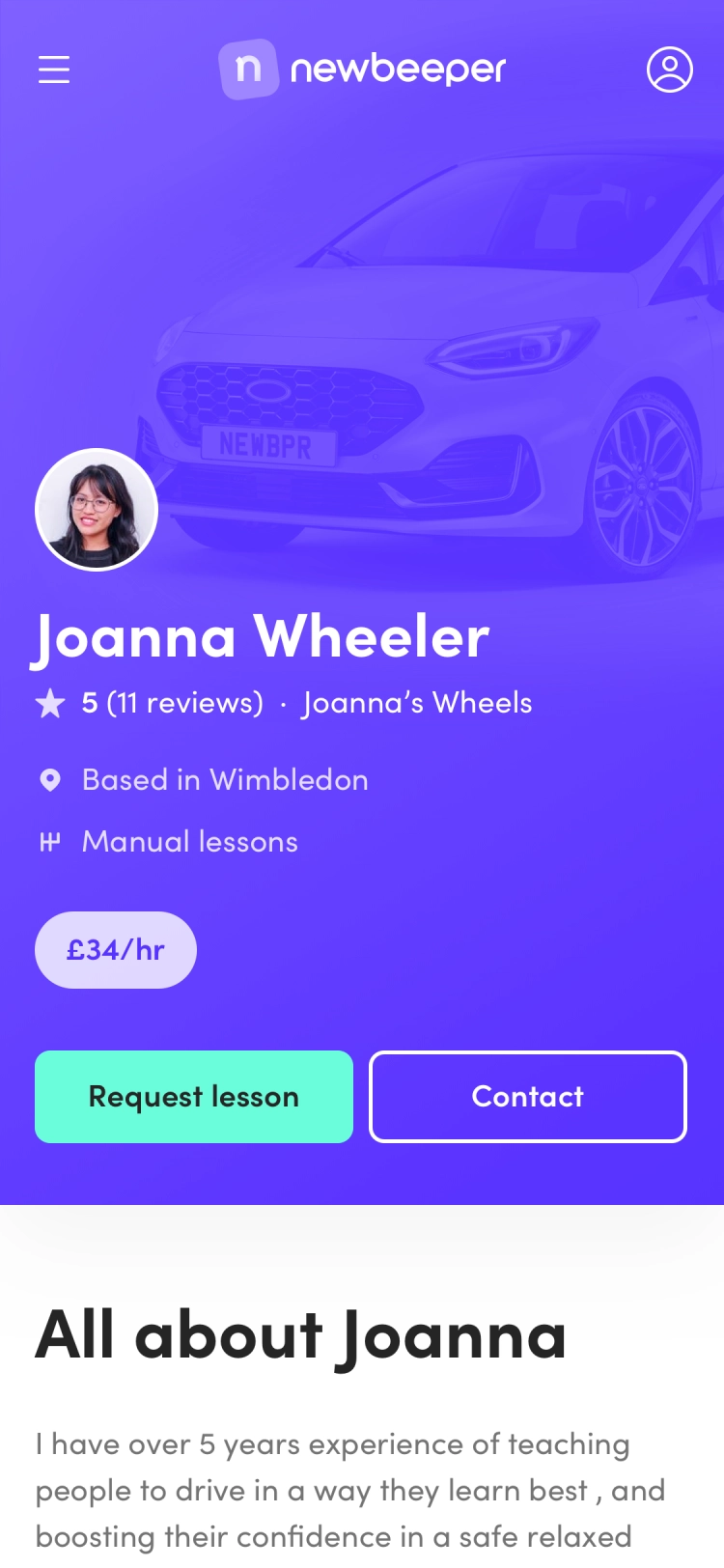
Task: Tap the Request lesson button
Action: [x=194, y=1097]
